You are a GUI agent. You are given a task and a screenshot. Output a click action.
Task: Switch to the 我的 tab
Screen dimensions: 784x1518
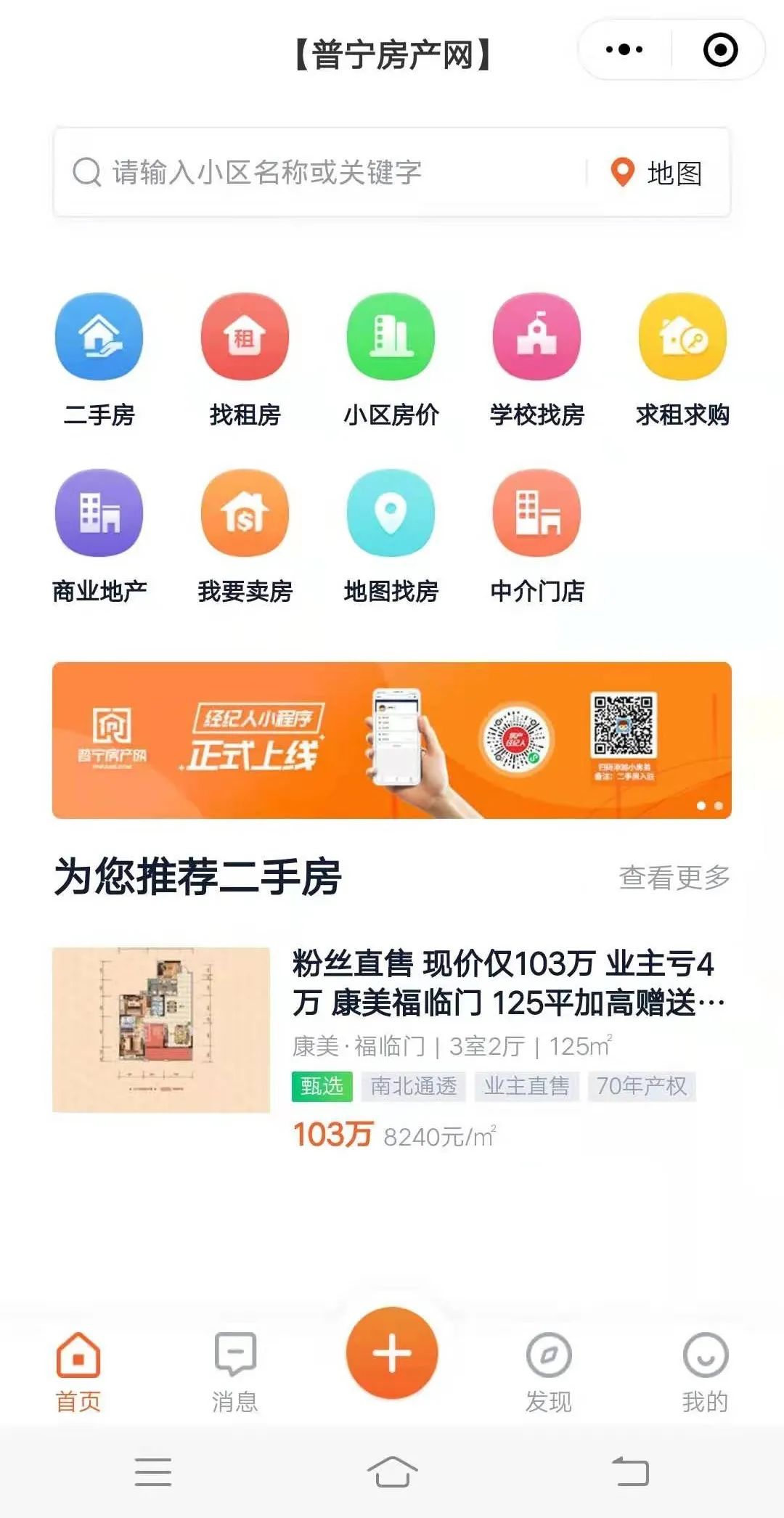[705, 1371]
